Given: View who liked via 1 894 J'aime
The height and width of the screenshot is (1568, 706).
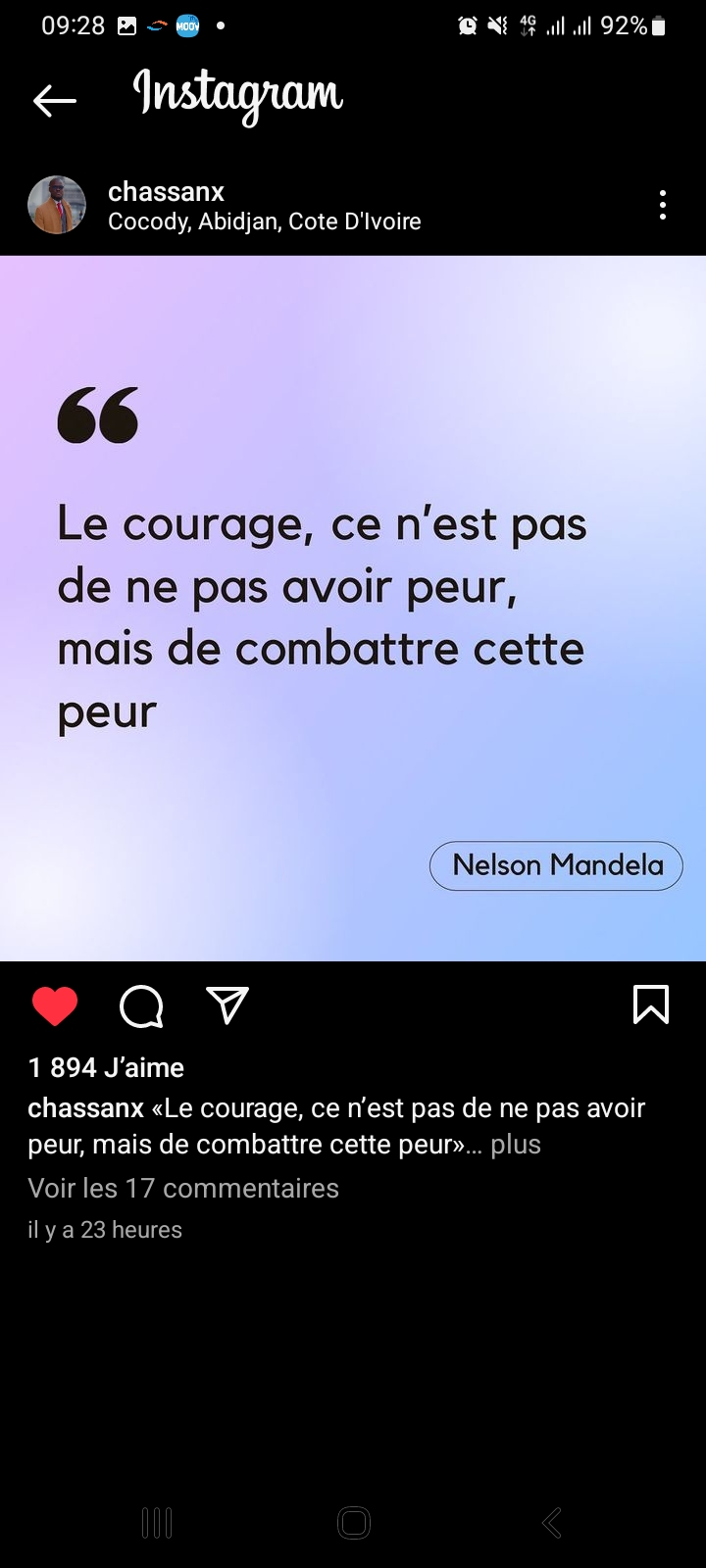Looking at the screenshot, I should pyautogui.click(x=106, y=1067).
